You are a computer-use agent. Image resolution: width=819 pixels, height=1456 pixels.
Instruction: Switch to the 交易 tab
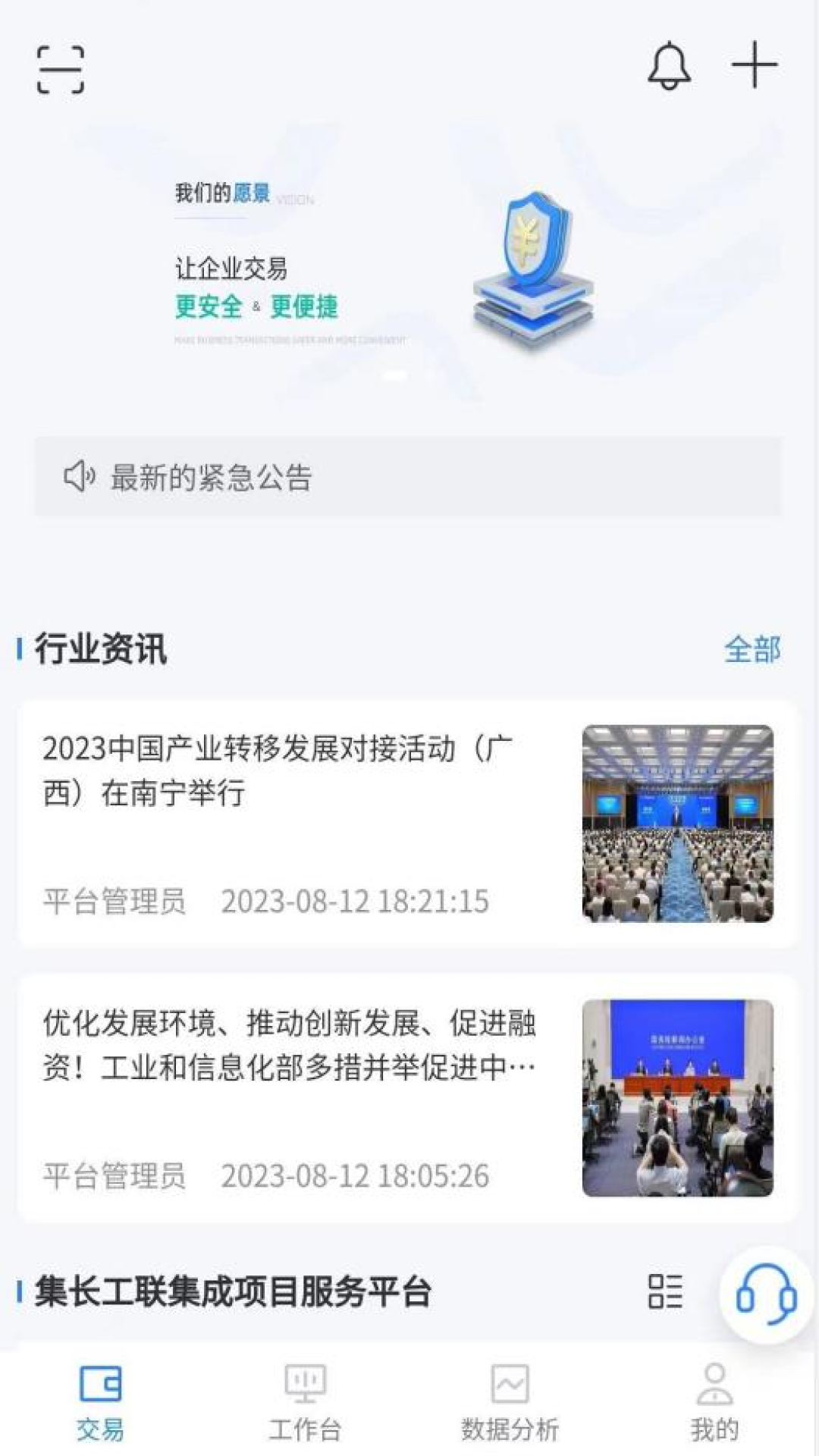tap(100, 1403)
